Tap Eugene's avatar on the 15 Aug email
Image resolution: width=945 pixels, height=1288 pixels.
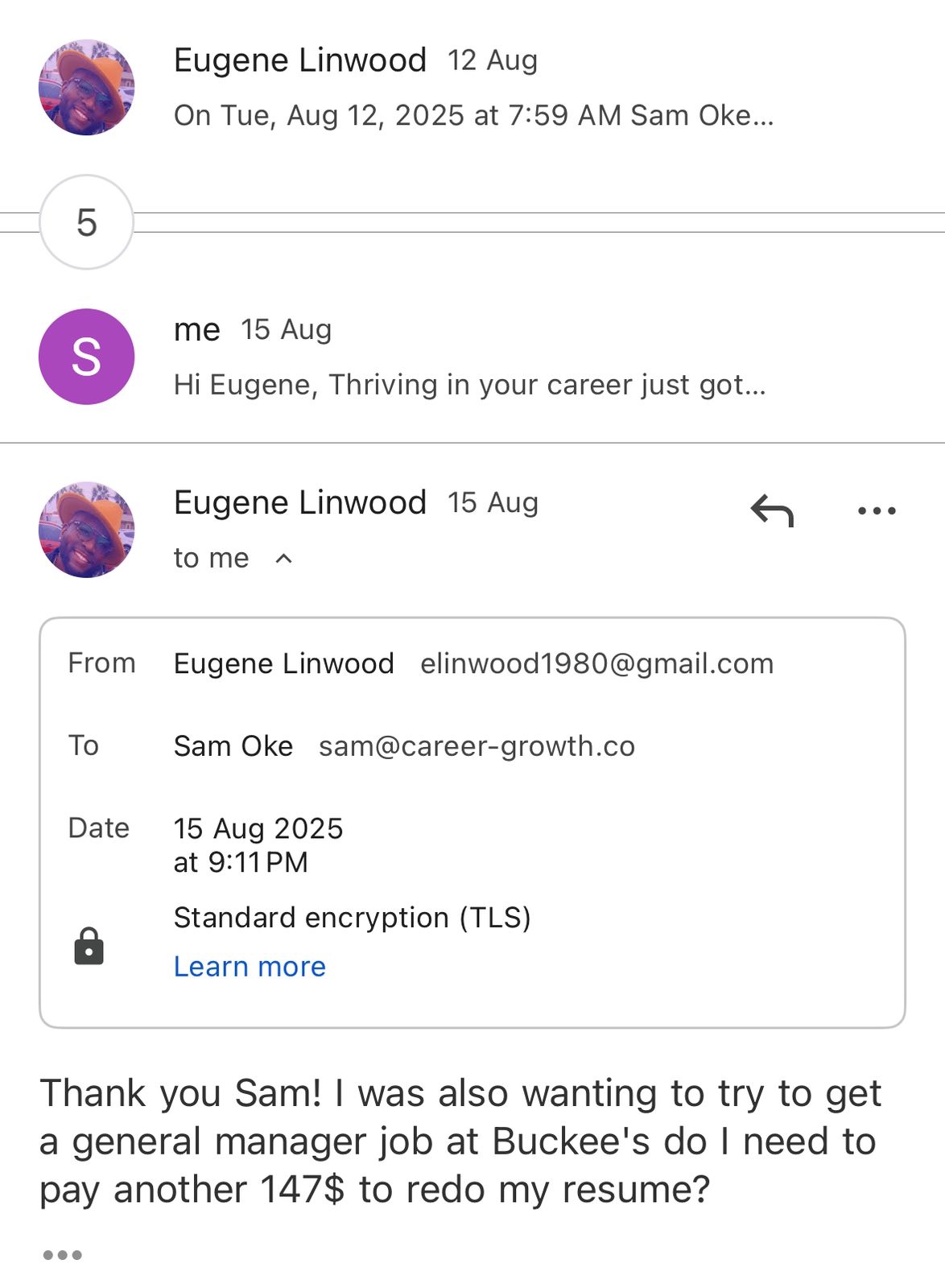[x=86, y=530]
